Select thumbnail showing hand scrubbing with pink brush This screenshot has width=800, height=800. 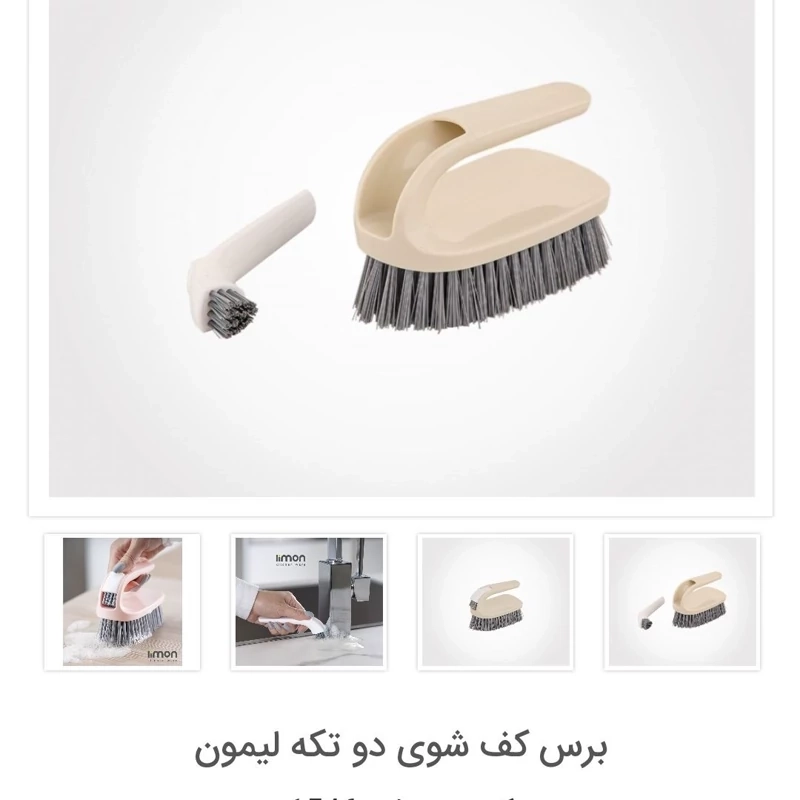[122, 603]
